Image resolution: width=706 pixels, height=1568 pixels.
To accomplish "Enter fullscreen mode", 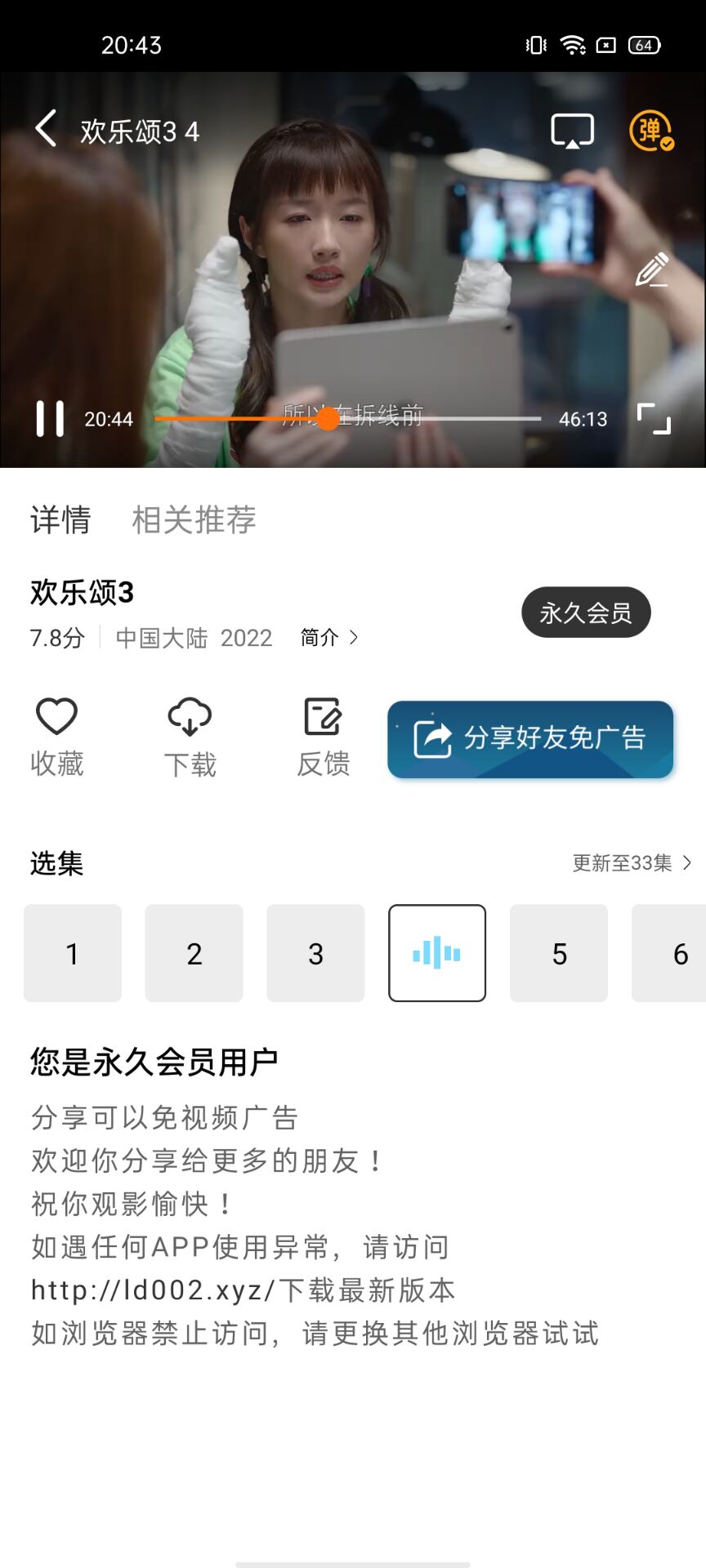I will (x=654, y=419).
